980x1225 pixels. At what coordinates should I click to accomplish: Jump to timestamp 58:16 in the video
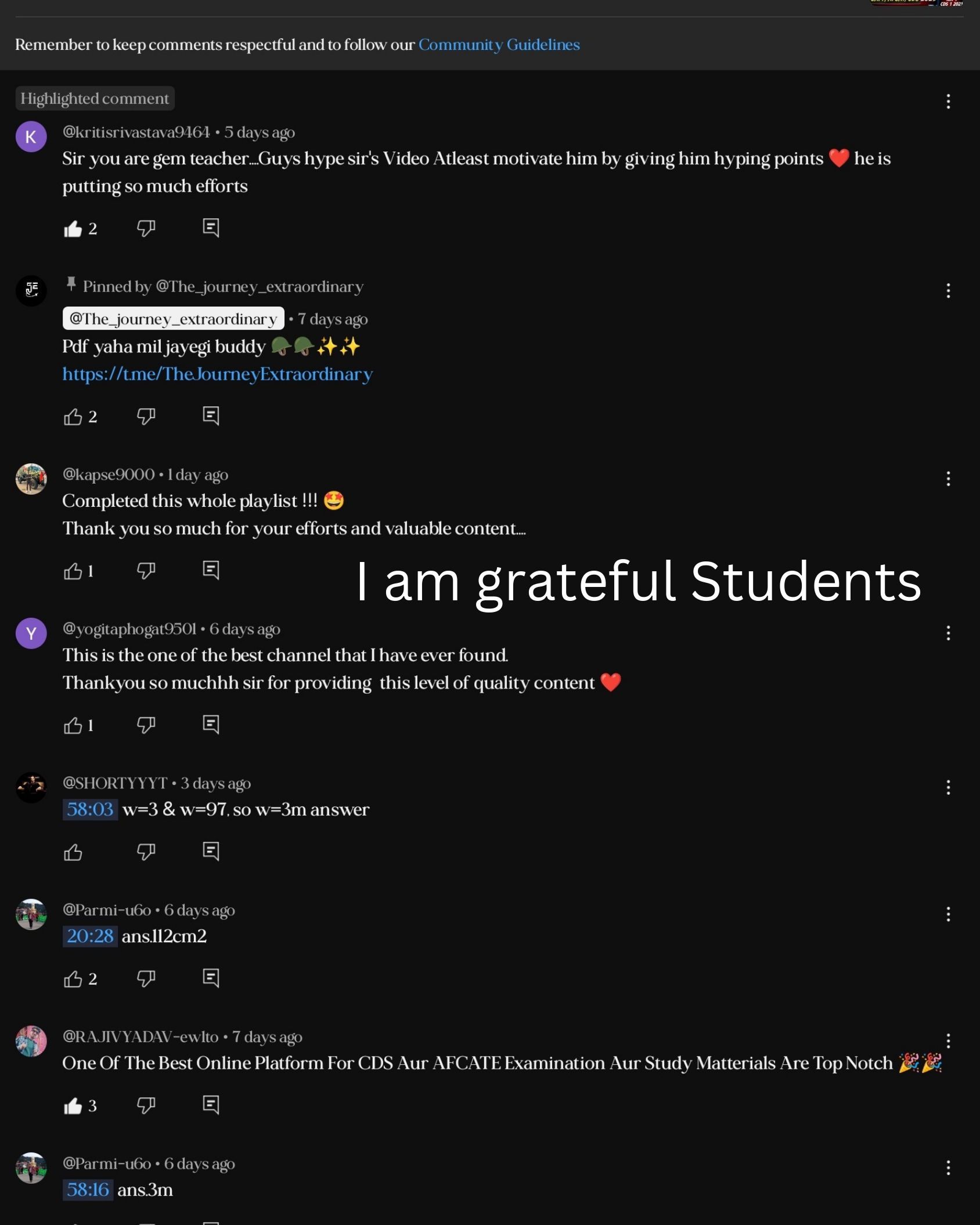pos(88,1190)
